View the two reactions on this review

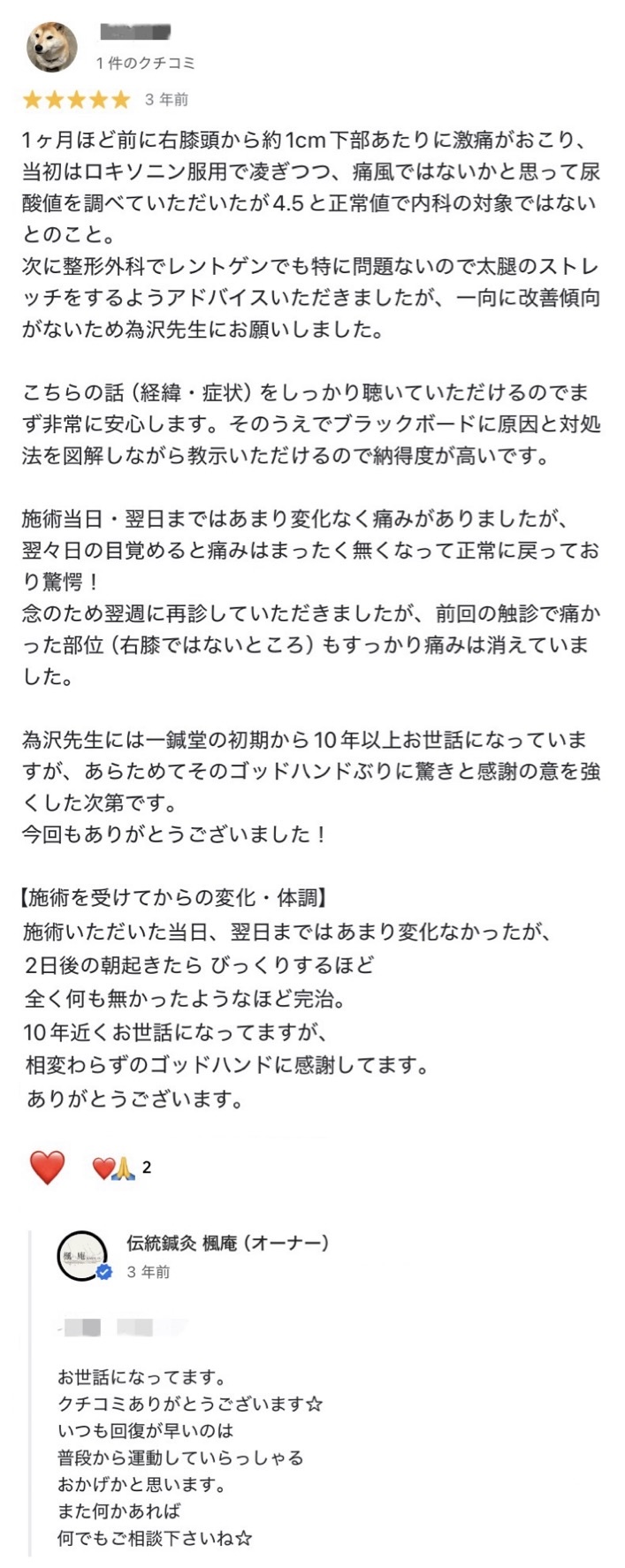click(x=122, y=1168)
